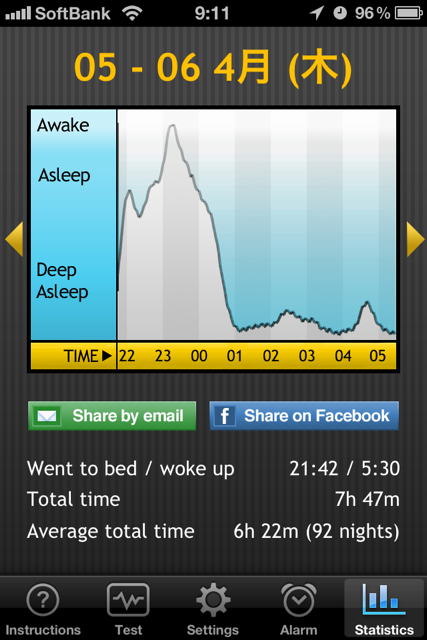Switch to the Test tab
The image size is (427, 640).
point(128,609)
